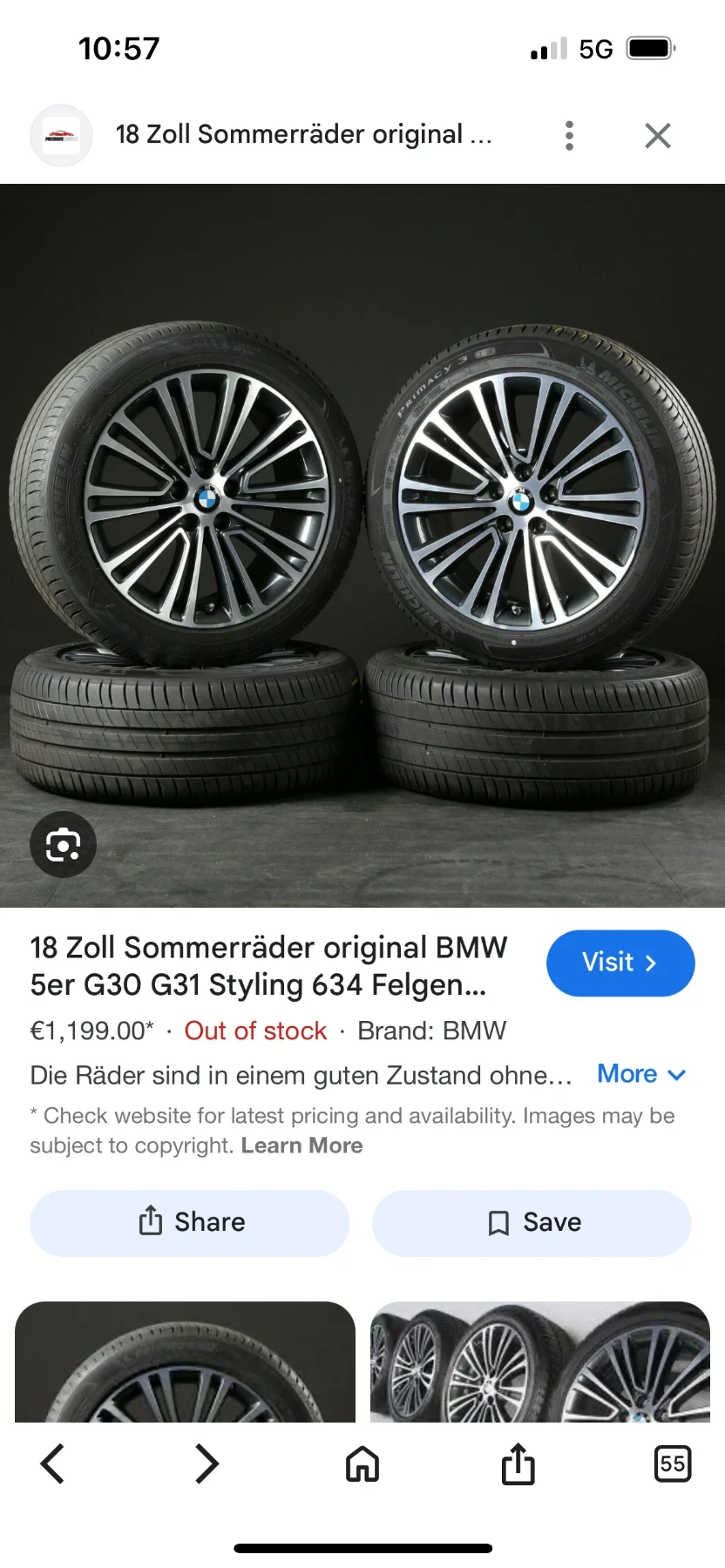Screen dimensions: 725x1568
Task: Tap the website favicon next to the title
Action: (61, 135)
